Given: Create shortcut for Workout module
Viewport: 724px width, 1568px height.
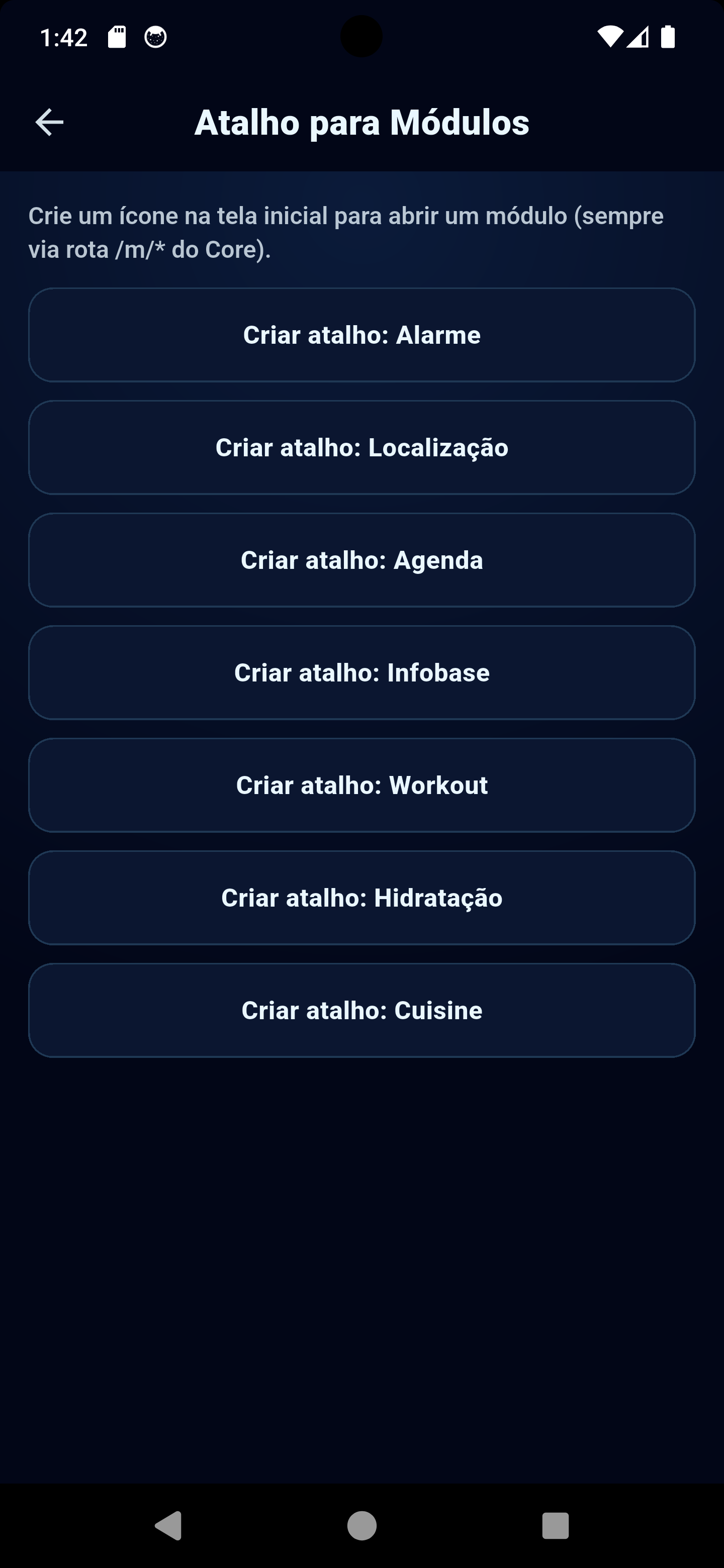Looking at the screenshot, I should (x=361, y=785).
